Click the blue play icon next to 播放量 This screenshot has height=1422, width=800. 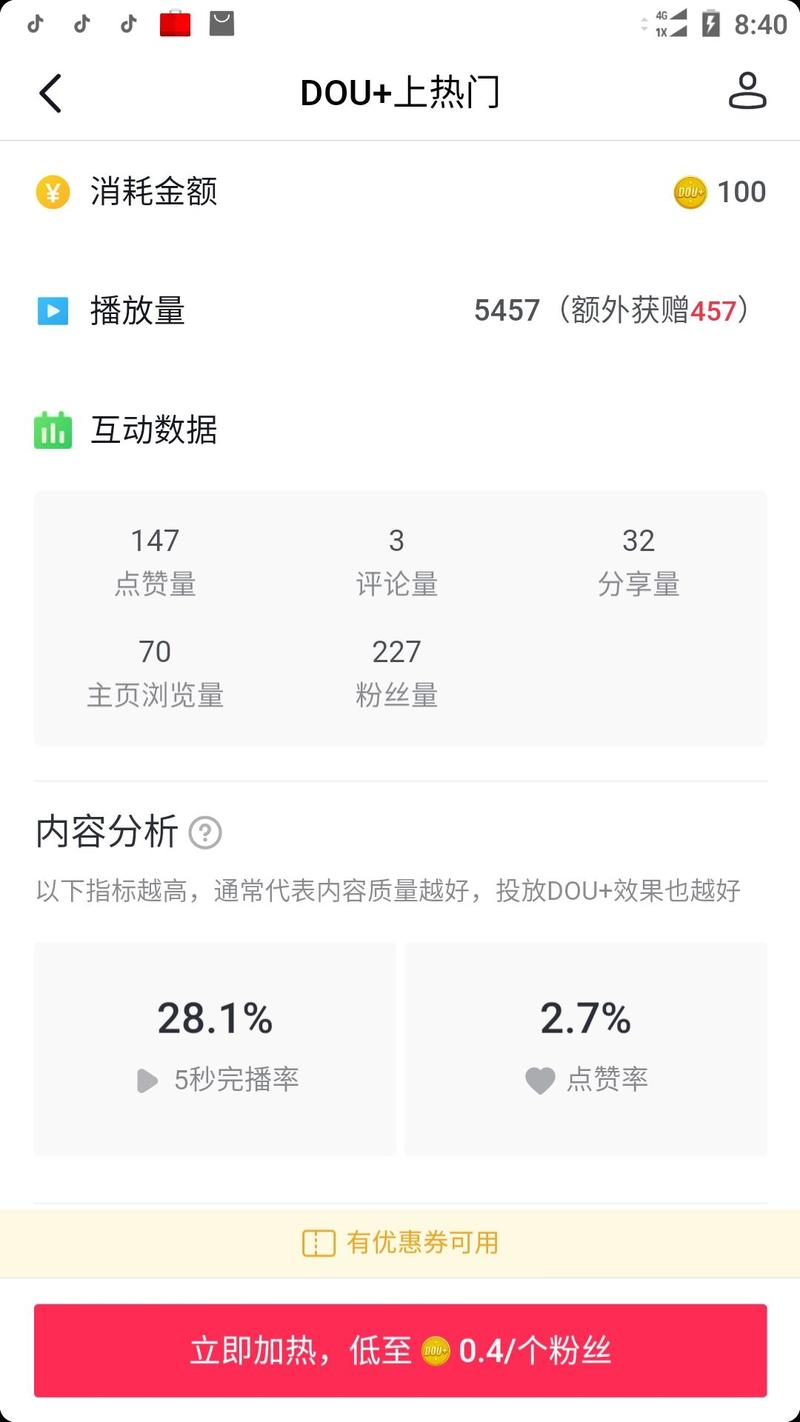[x=52, y=312]
